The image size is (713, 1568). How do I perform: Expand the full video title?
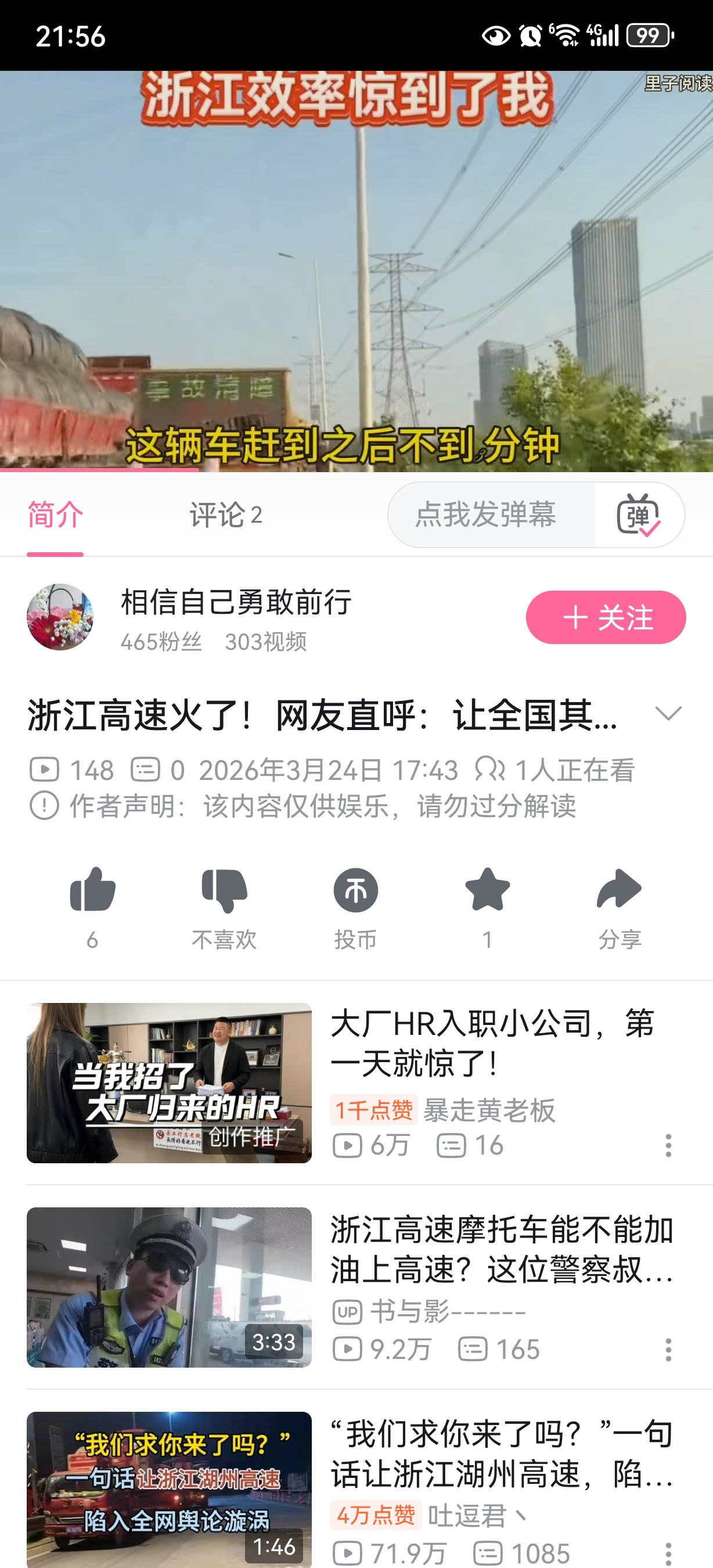point(668,713)
